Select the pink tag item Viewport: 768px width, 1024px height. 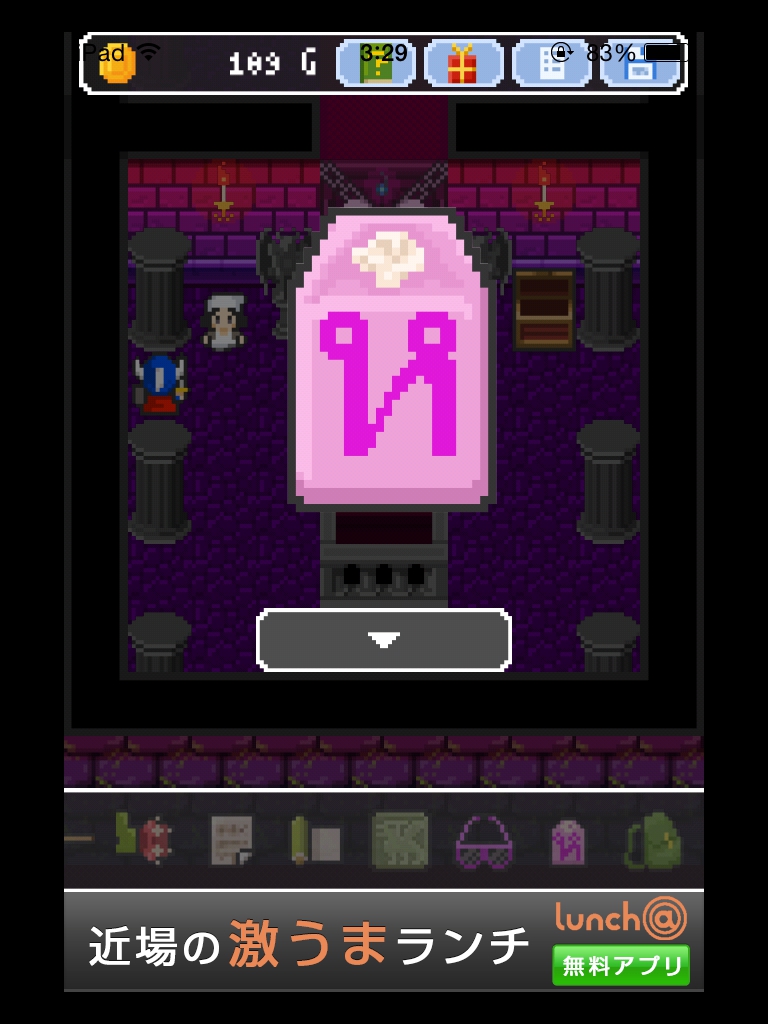(568, 841)
